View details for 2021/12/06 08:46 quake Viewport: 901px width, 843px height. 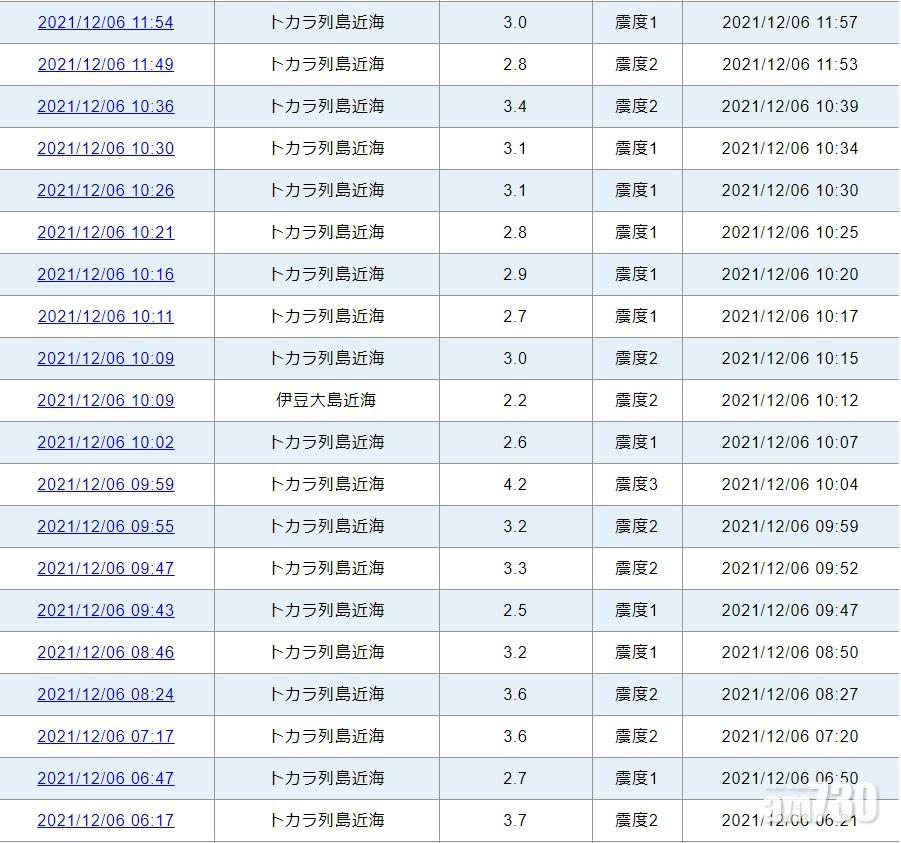(x=105, y=652)
